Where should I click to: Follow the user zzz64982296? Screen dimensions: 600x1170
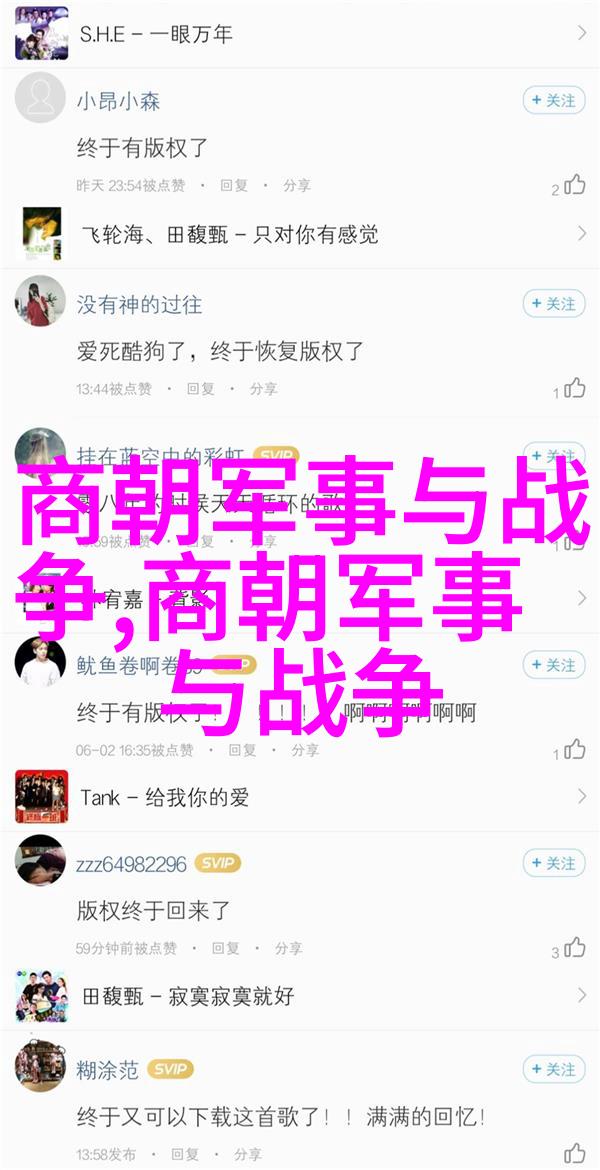point(553,863)
